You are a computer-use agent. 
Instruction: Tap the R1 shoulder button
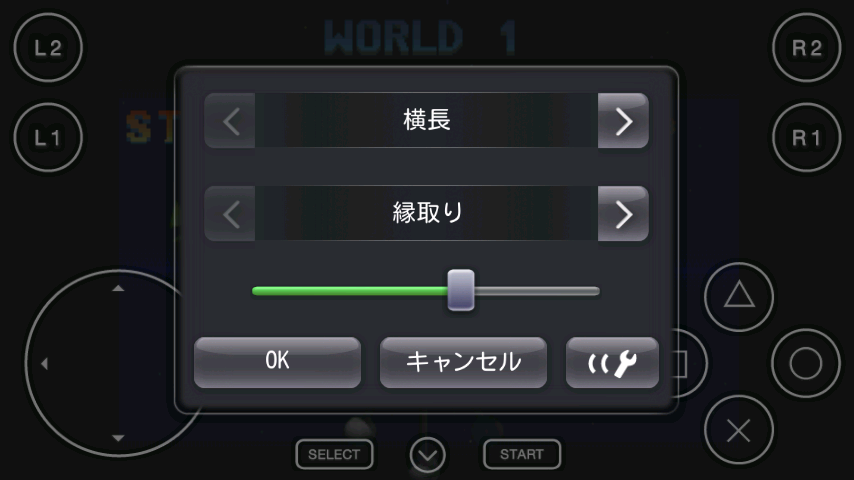(807, 138)
